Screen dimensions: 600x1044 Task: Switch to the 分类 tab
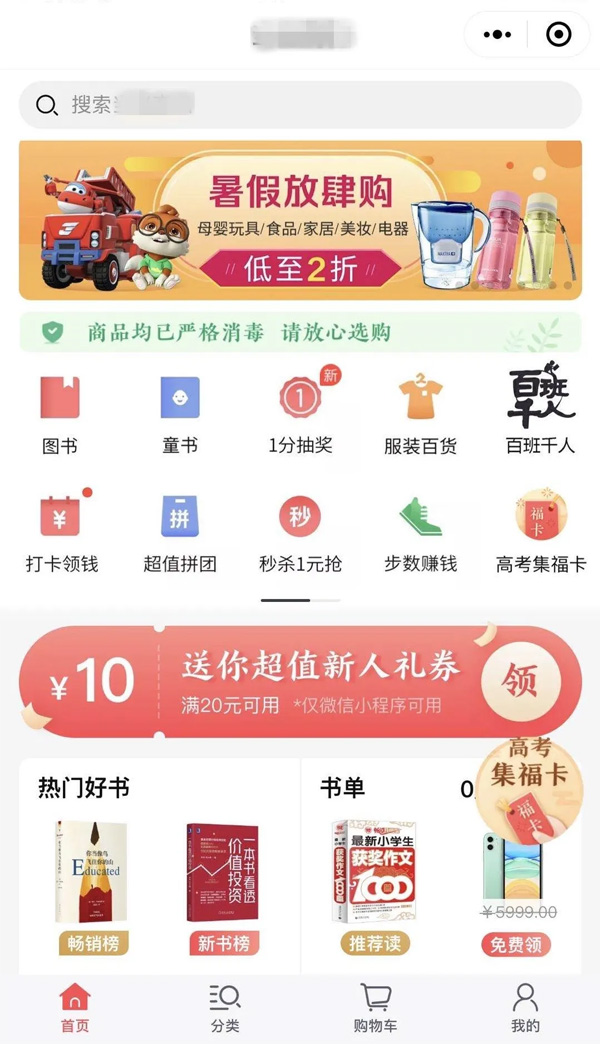coord(225,1007)
